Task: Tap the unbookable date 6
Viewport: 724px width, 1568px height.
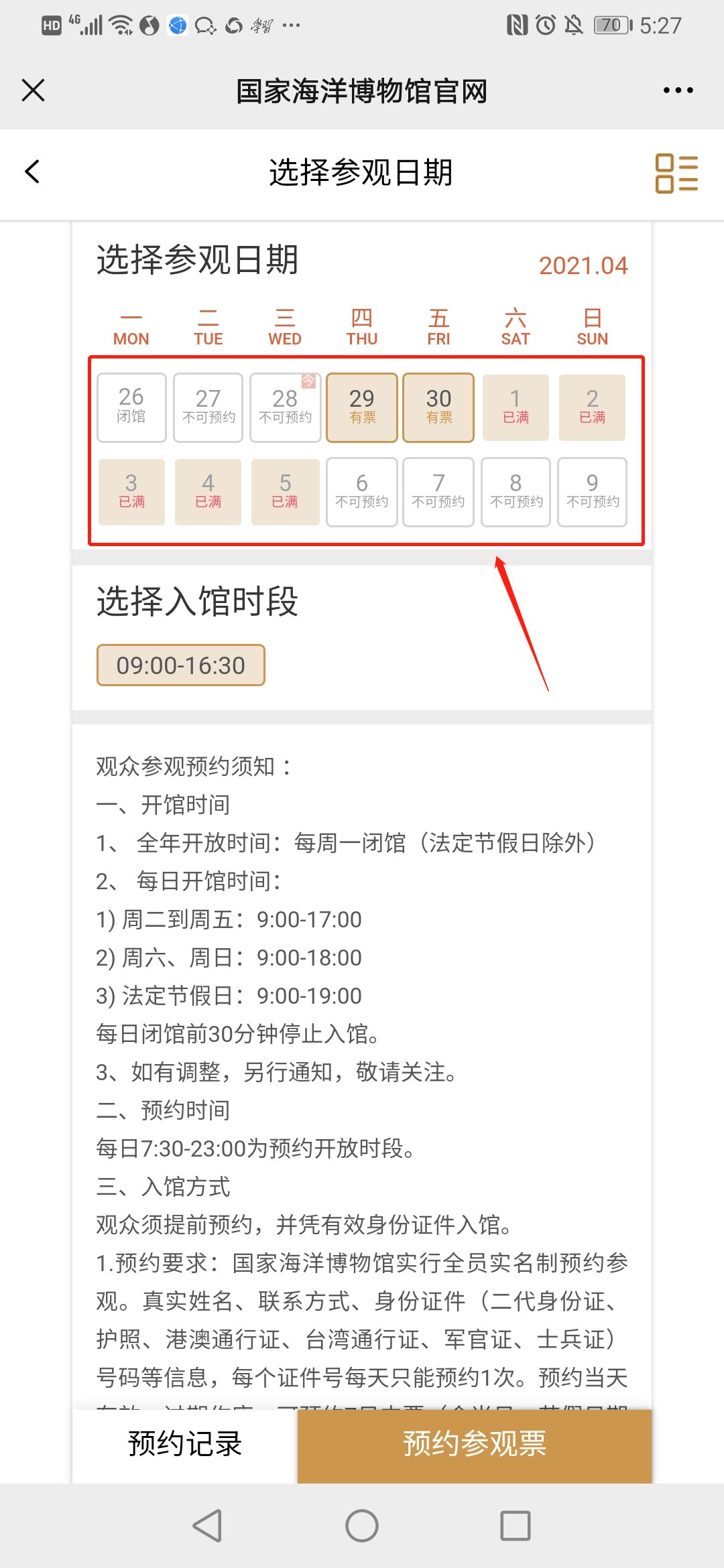Action: tap(362, 492)
